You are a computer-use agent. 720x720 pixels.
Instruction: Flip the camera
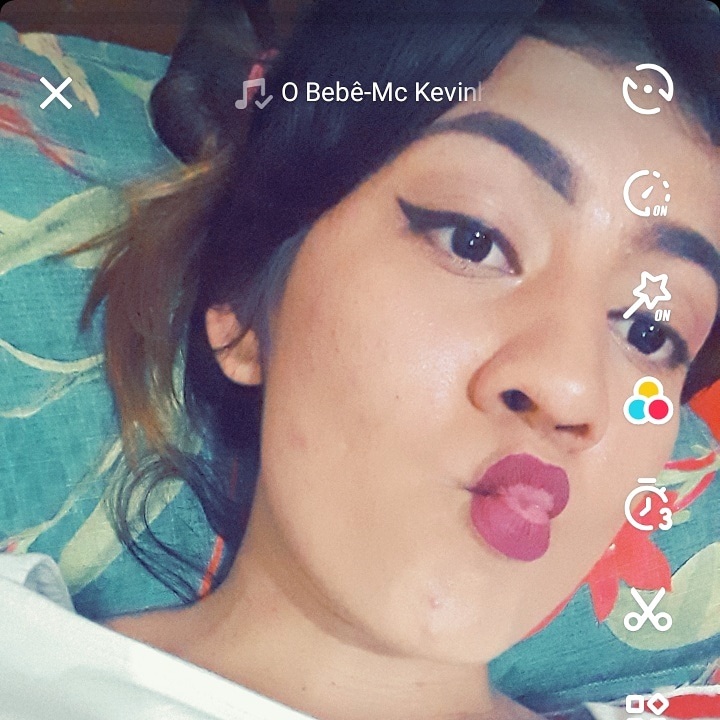coord(647,91)
